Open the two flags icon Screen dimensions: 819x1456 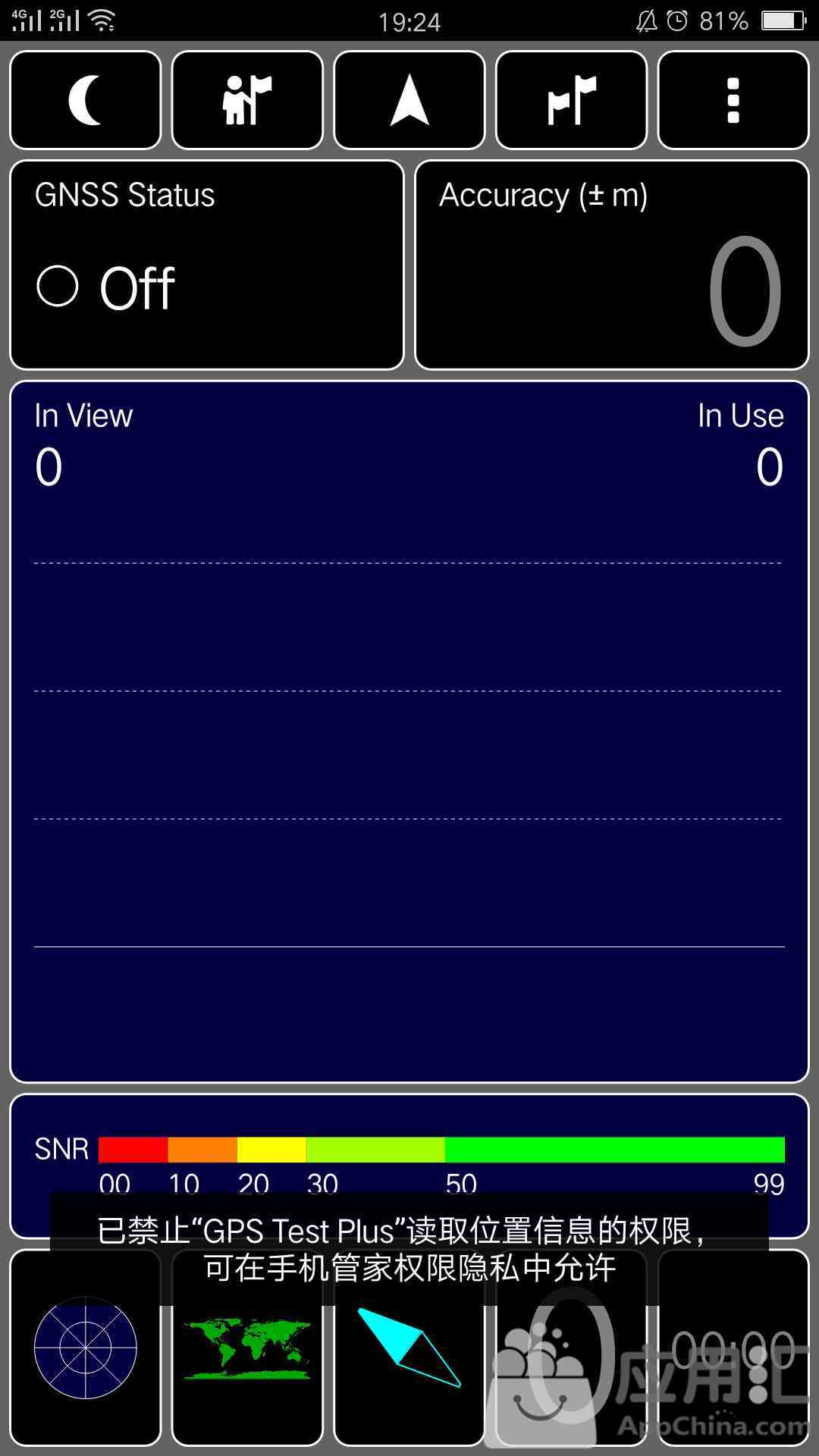point(571,100)
